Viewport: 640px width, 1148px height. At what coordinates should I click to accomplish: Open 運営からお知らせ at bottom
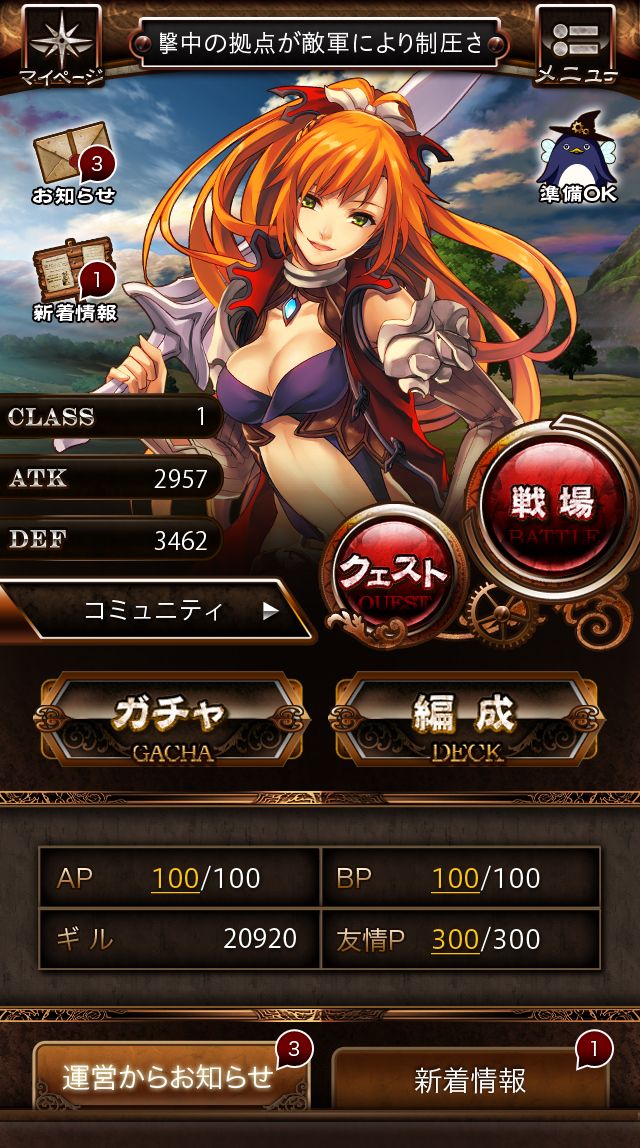pos(170,1077)
